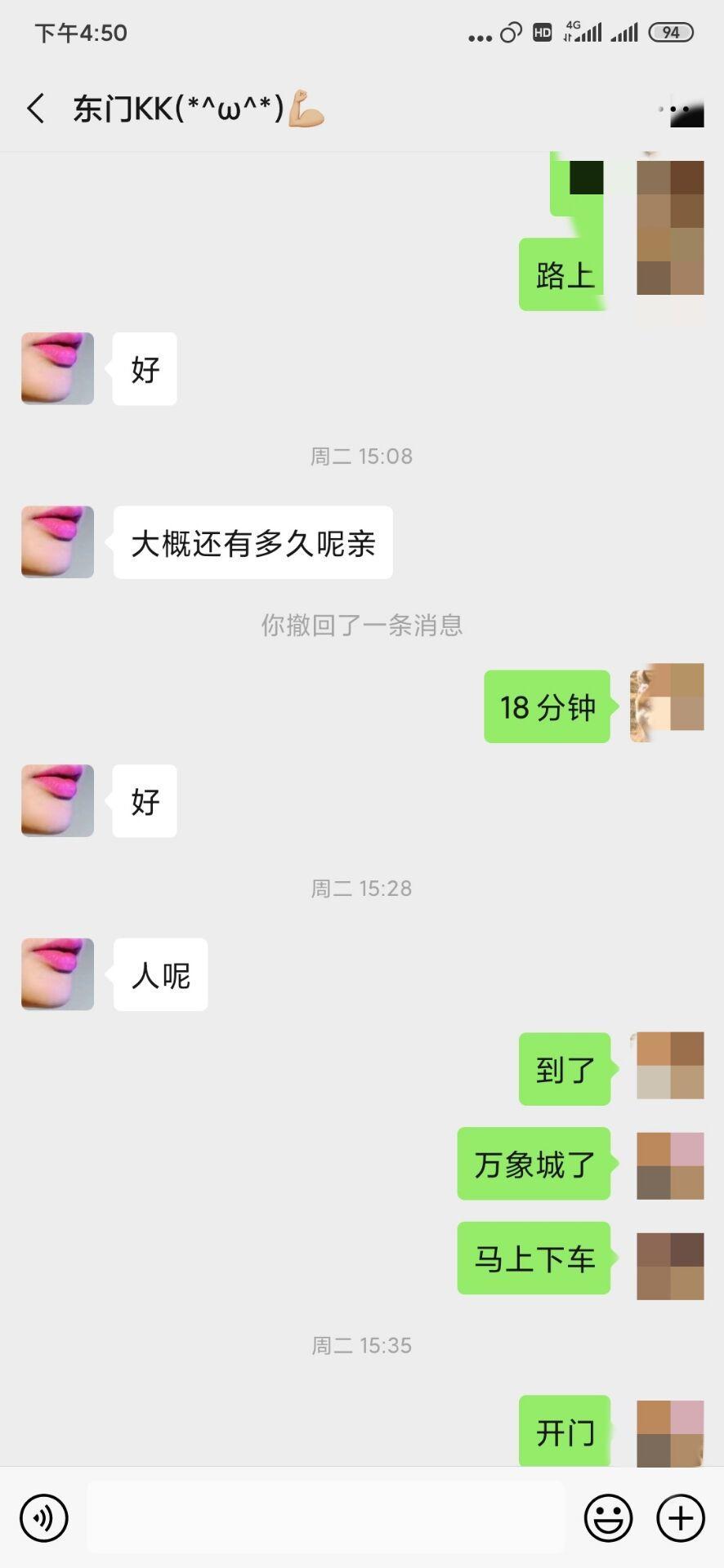Tap the contact avatar beside 人呢
The width and height of the screenshot is (724, 1568).
pos(57,974)
